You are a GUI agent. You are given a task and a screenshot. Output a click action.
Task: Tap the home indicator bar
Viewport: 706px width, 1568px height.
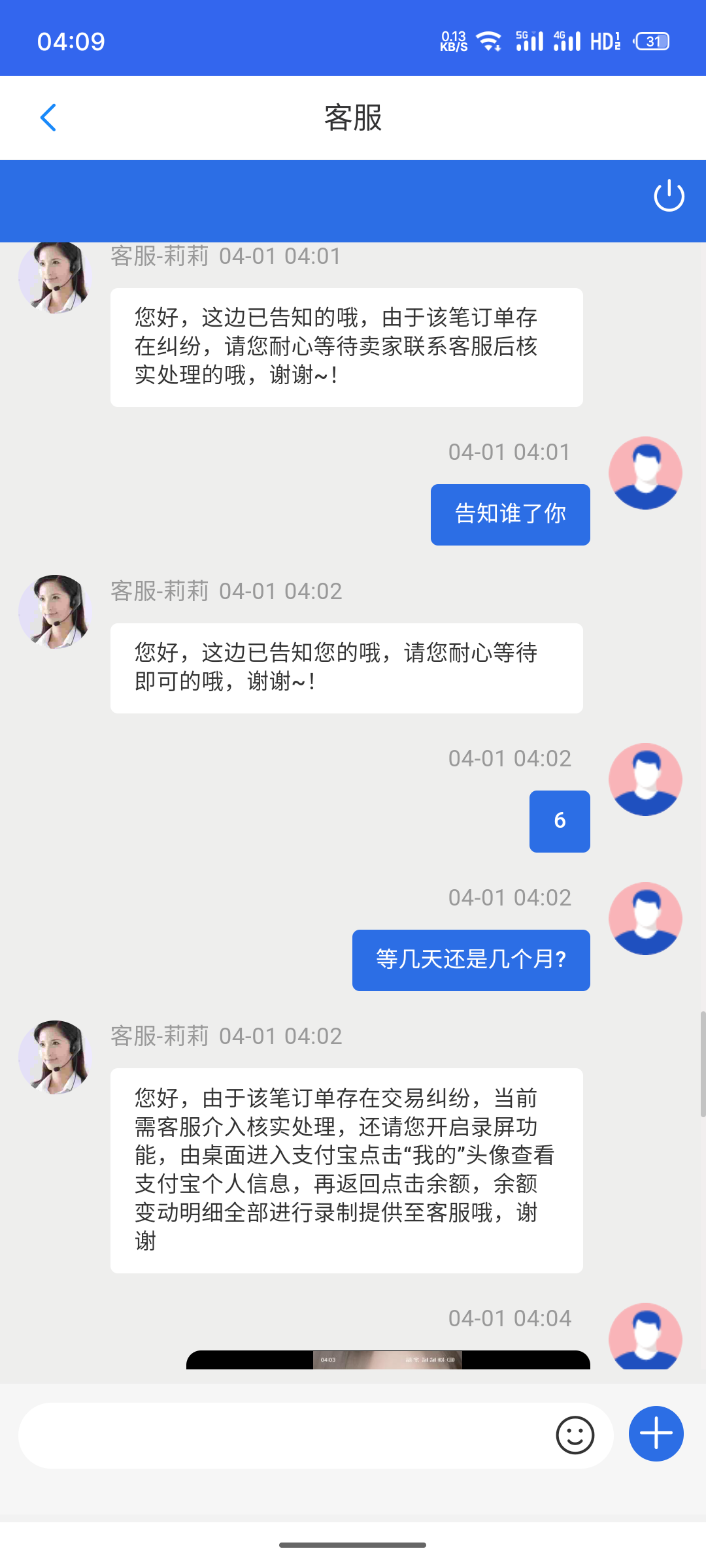tap(353, 1546)
